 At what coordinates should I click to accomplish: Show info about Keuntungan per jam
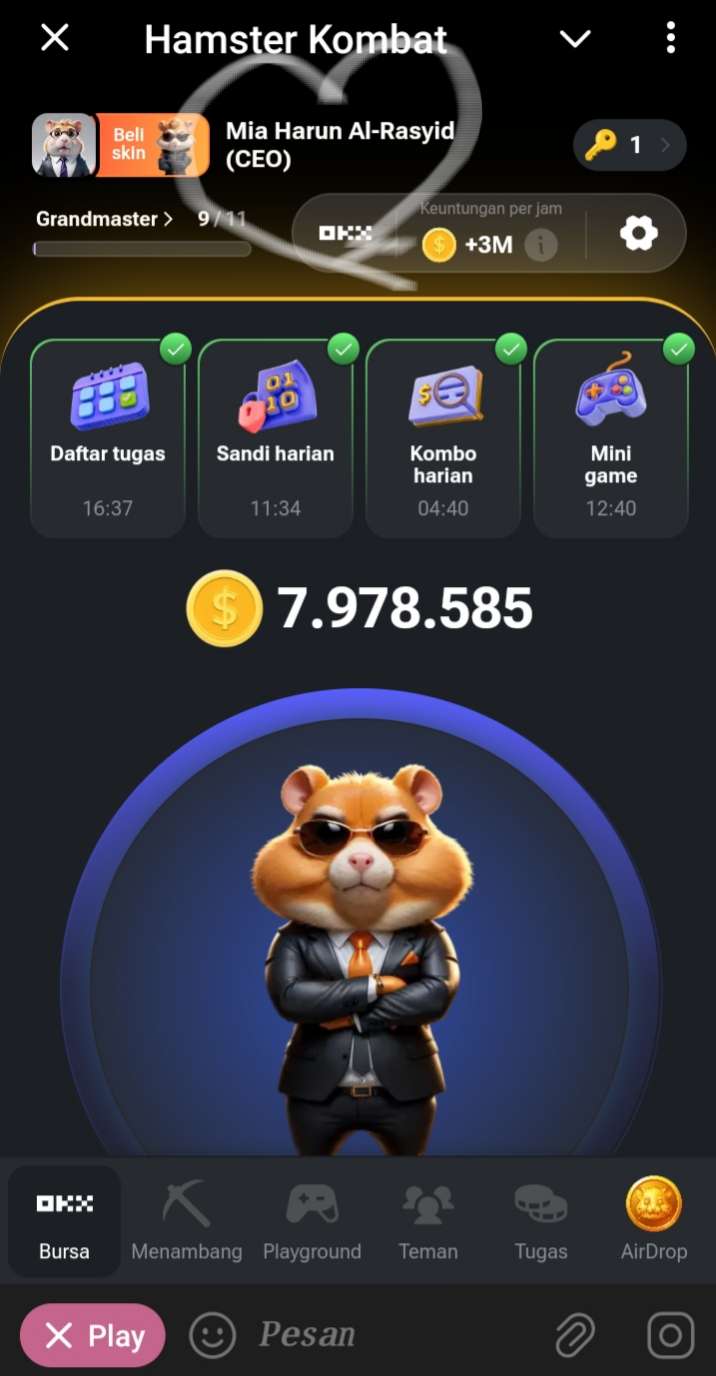(x=541, y=244)
